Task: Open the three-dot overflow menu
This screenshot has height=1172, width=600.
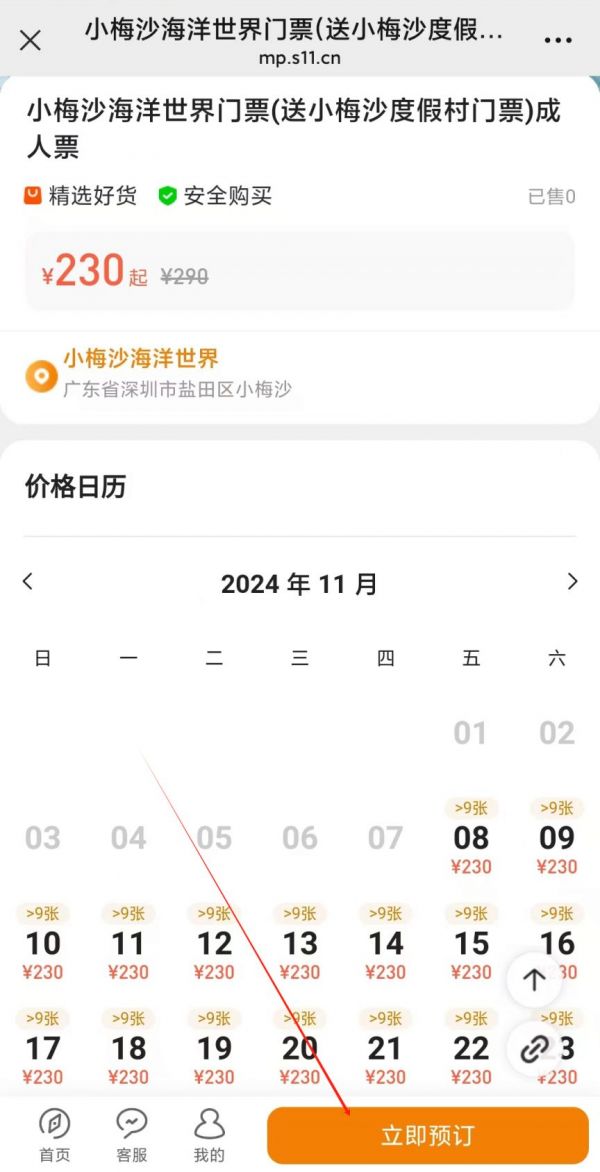Action: [x=558, y=41]
